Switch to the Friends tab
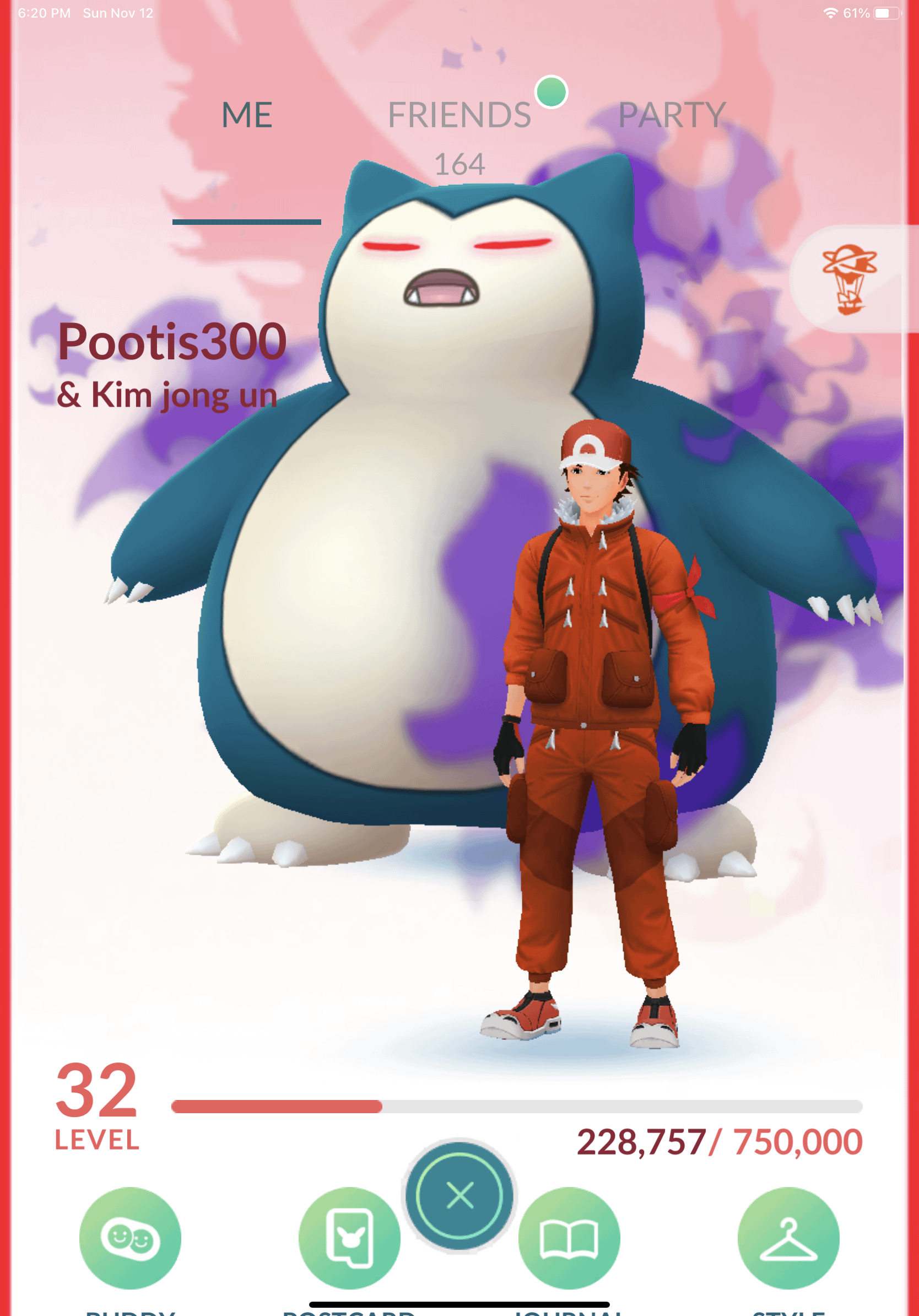919x1316 pixels. coord(459,115)
